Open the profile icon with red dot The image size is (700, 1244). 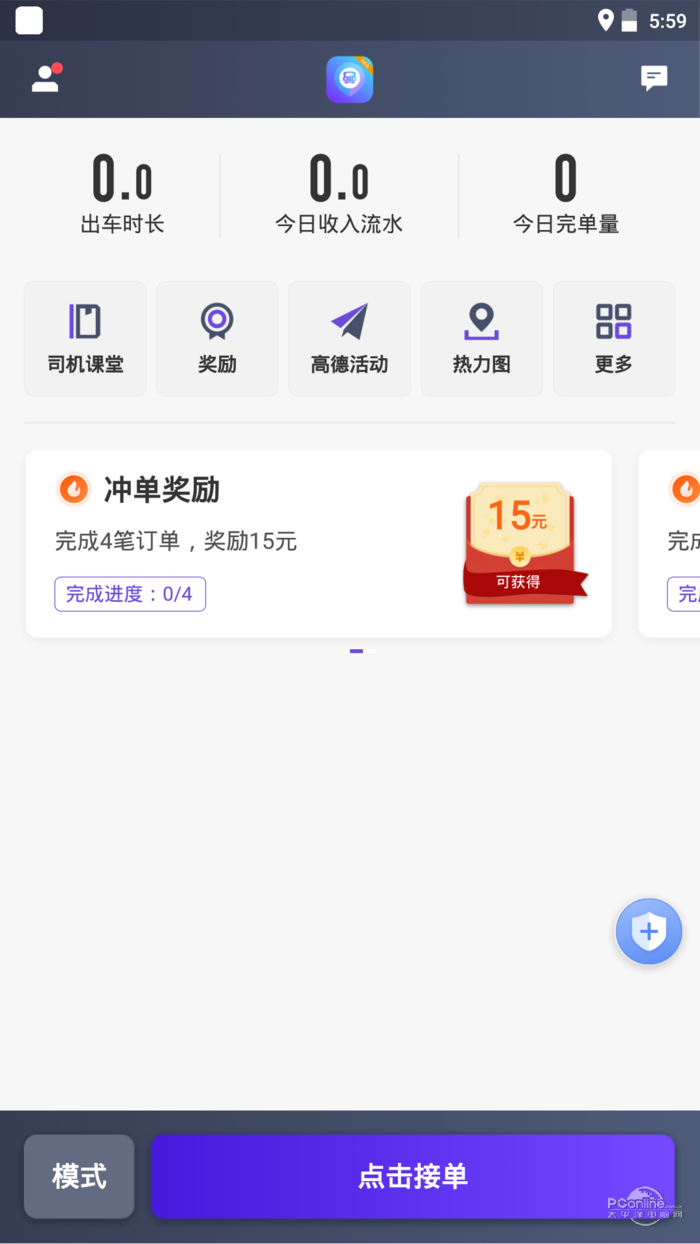pyautogui.click(x=46, y=78)
